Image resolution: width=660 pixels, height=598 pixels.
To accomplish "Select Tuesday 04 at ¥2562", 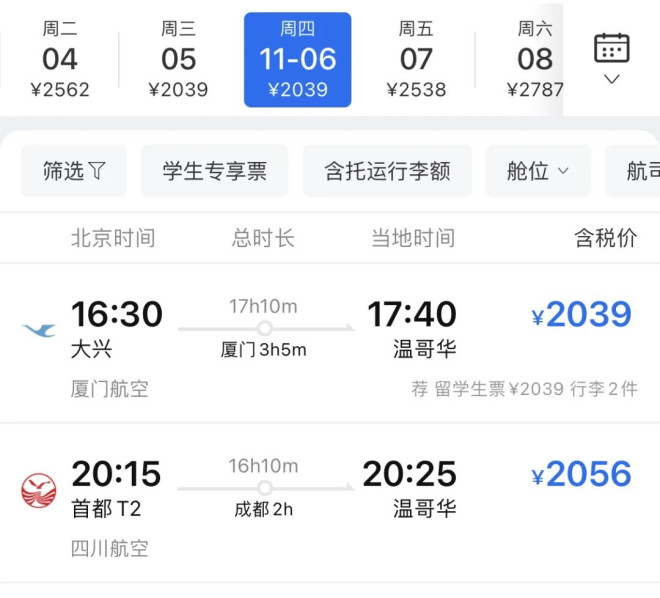I will [60, 60].
